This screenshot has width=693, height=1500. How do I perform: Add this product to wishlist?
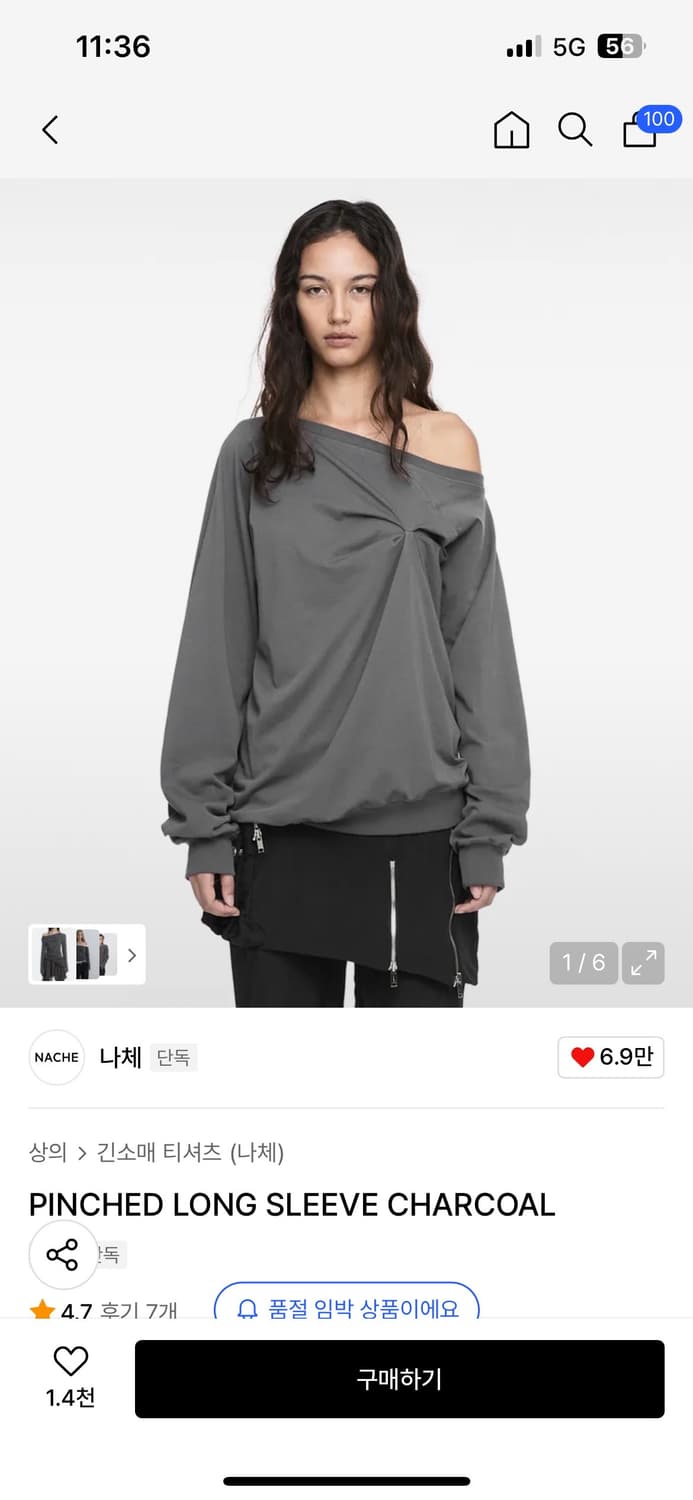(70, 1376)
